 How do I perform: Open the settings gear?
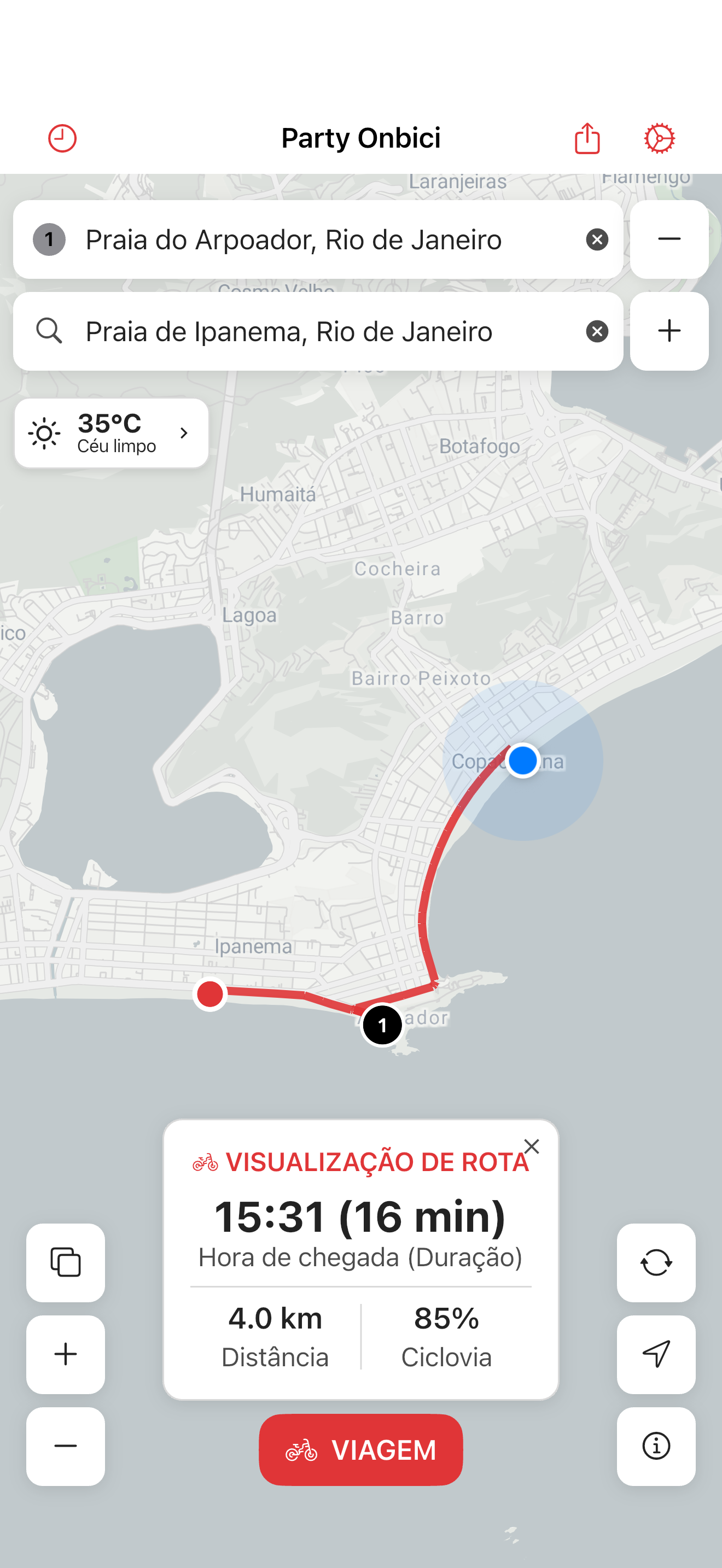(659, 138)
